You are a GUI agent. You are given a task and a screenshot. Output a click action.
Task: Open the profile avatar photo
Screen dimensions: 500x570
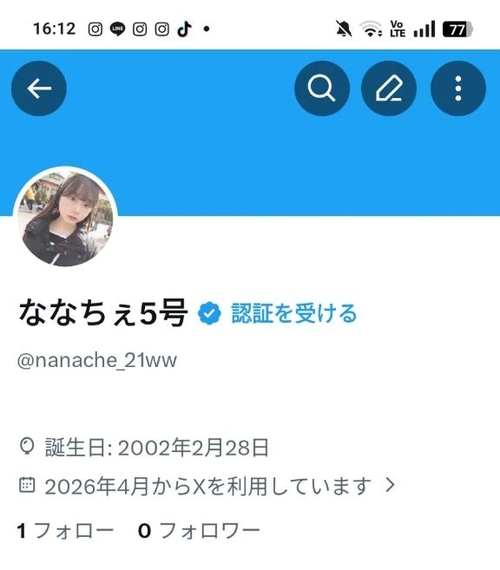coord(65,217)
